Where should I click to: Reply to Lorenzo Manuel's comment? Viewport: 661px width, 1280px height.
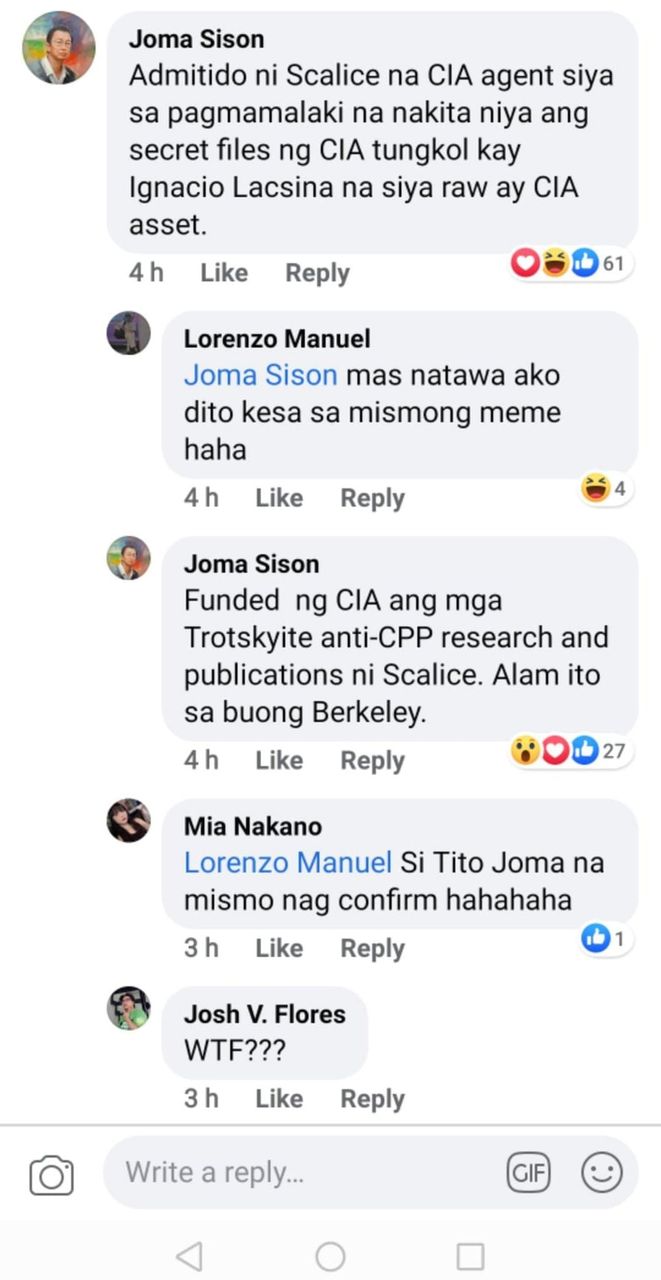point(372,497)
